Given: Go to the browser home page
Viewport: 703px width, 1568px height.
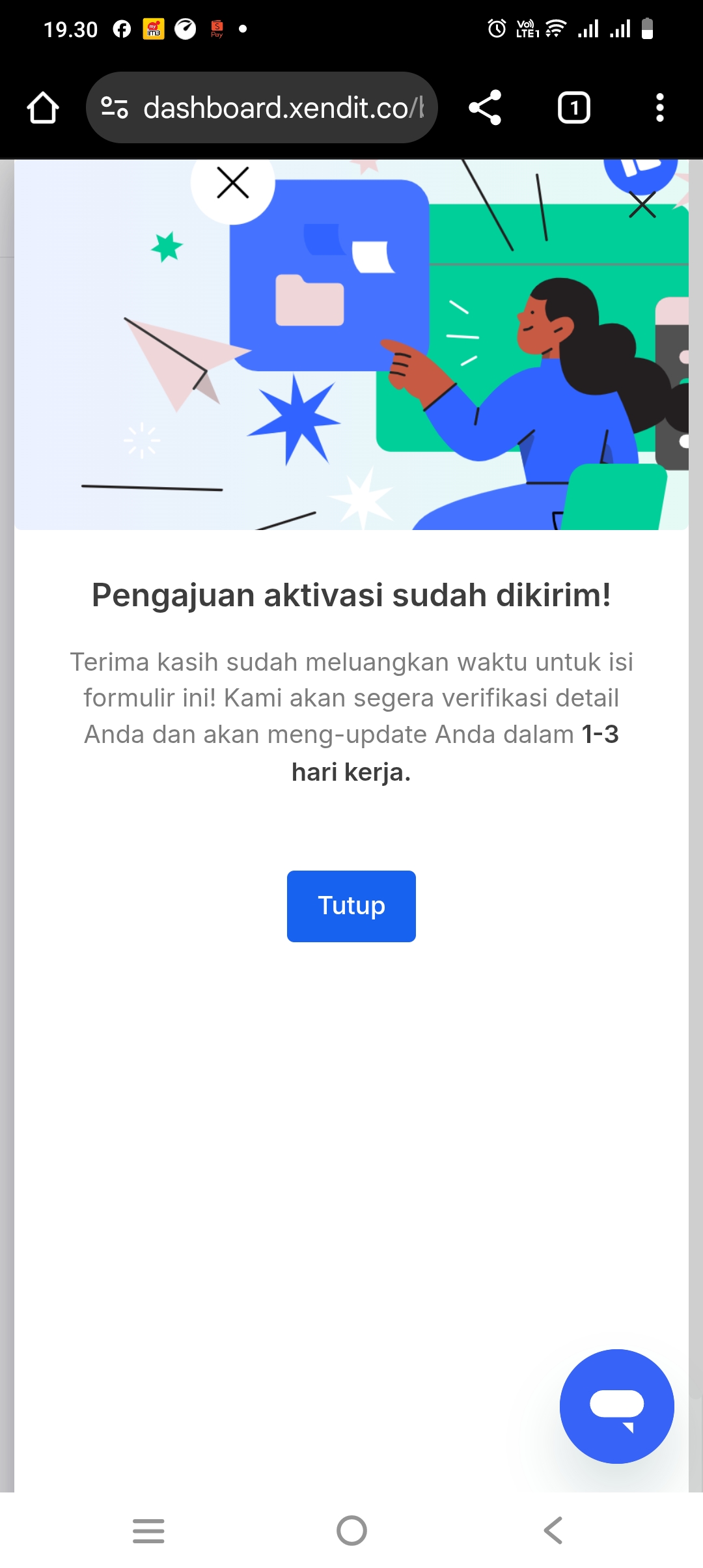Looking at the screenshot, I should pyautogui.click(x=43, y=107).
